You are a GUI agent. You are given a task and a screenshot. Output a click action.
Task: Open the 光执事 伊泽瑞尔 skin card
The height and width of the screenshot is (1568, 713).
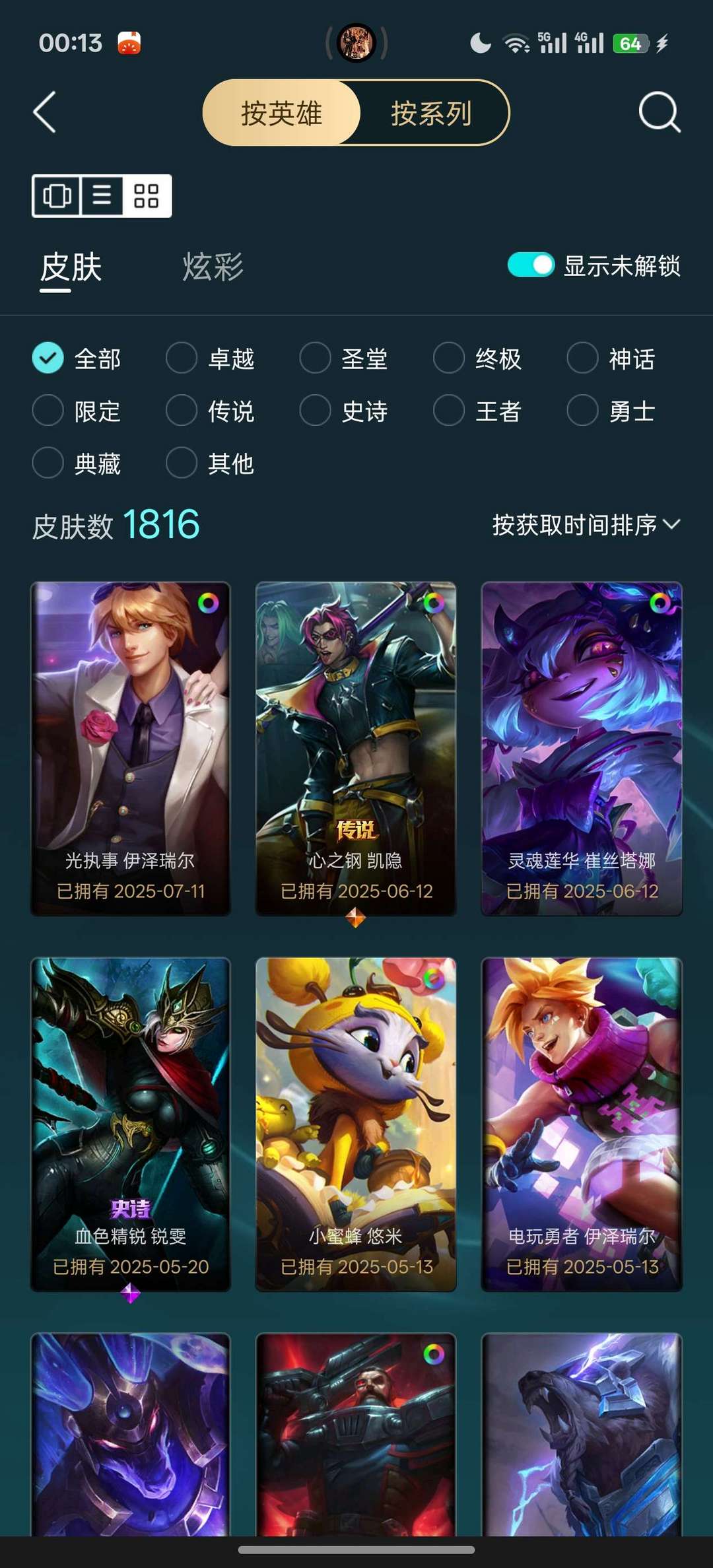coord(131,749)
